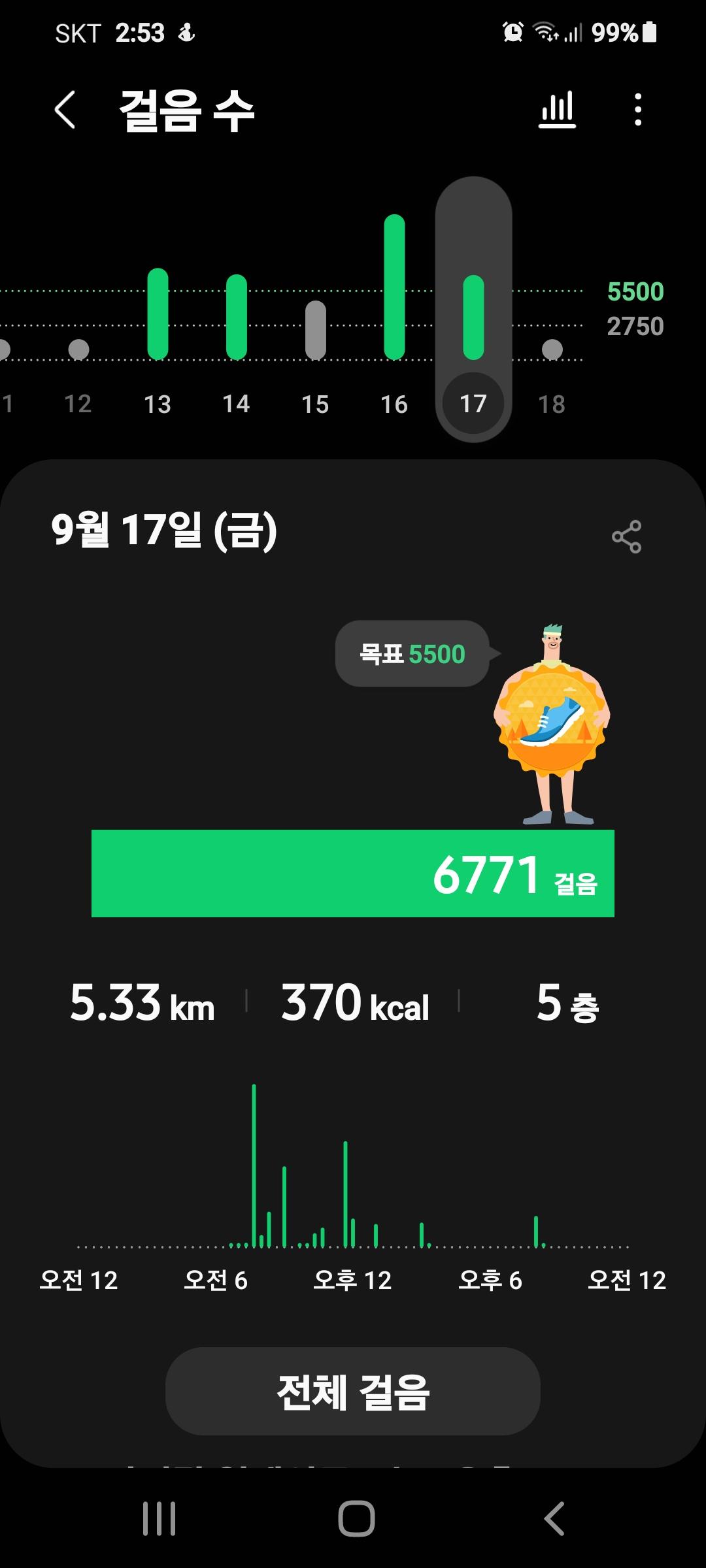The image size is (706, 1568).
Task: Select day 12 in the step chart
Action: 78,404
